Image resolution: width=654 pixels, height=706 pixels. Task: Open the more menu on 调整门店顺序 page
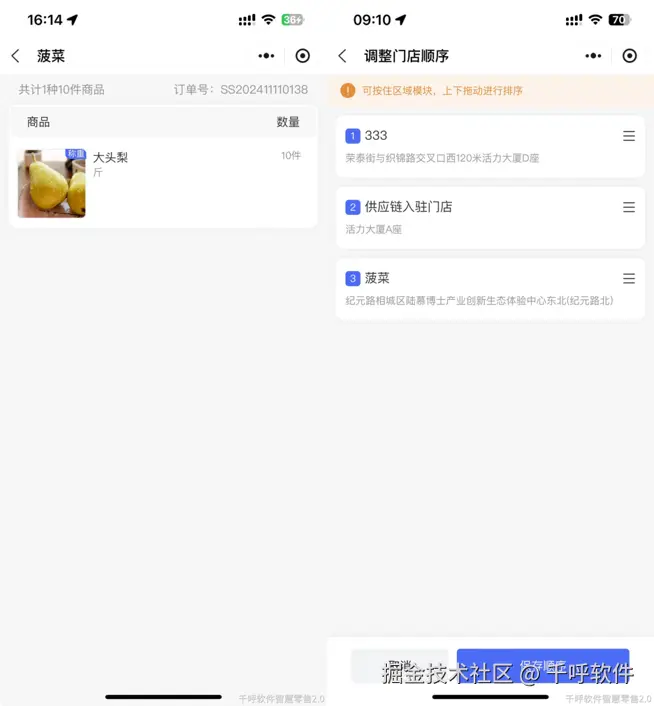tap(593, 56)
